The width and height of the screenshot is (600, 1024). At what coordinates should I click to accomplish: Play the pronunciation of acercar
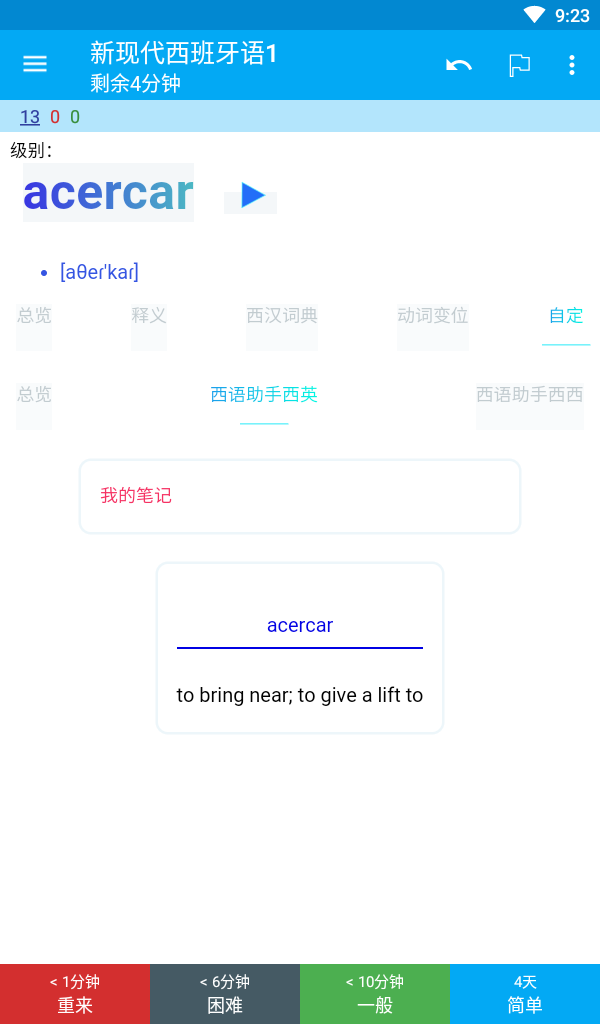coord(251,196)
